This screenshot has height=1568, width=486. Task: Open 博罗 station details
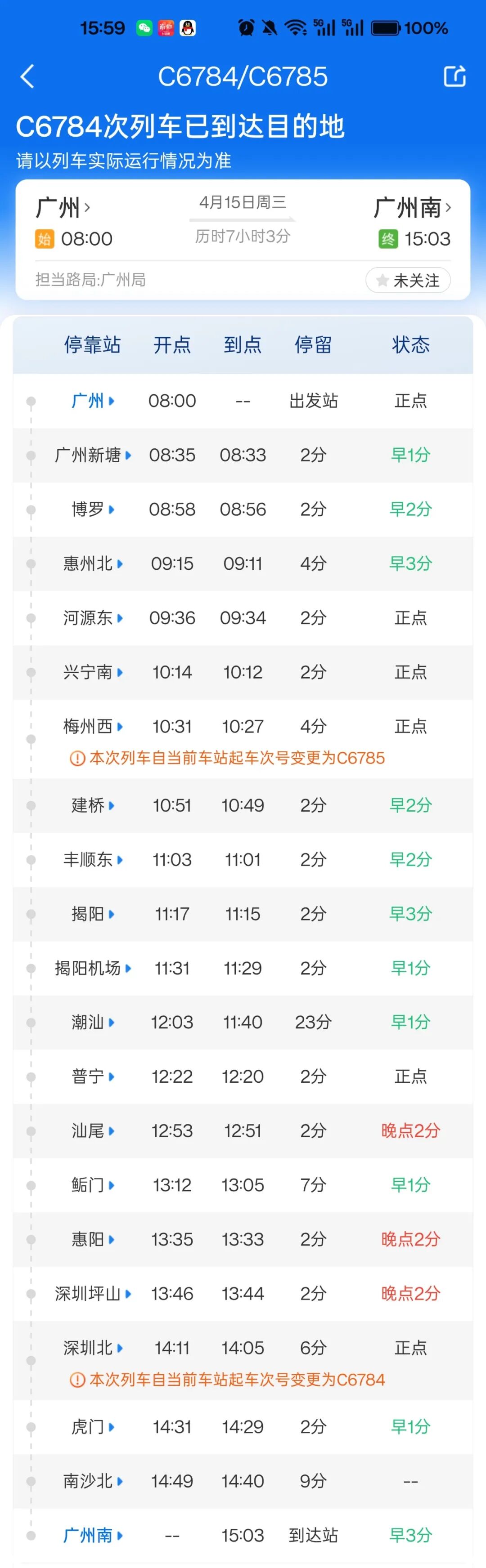pyautogui.click(x=93, y=509)
